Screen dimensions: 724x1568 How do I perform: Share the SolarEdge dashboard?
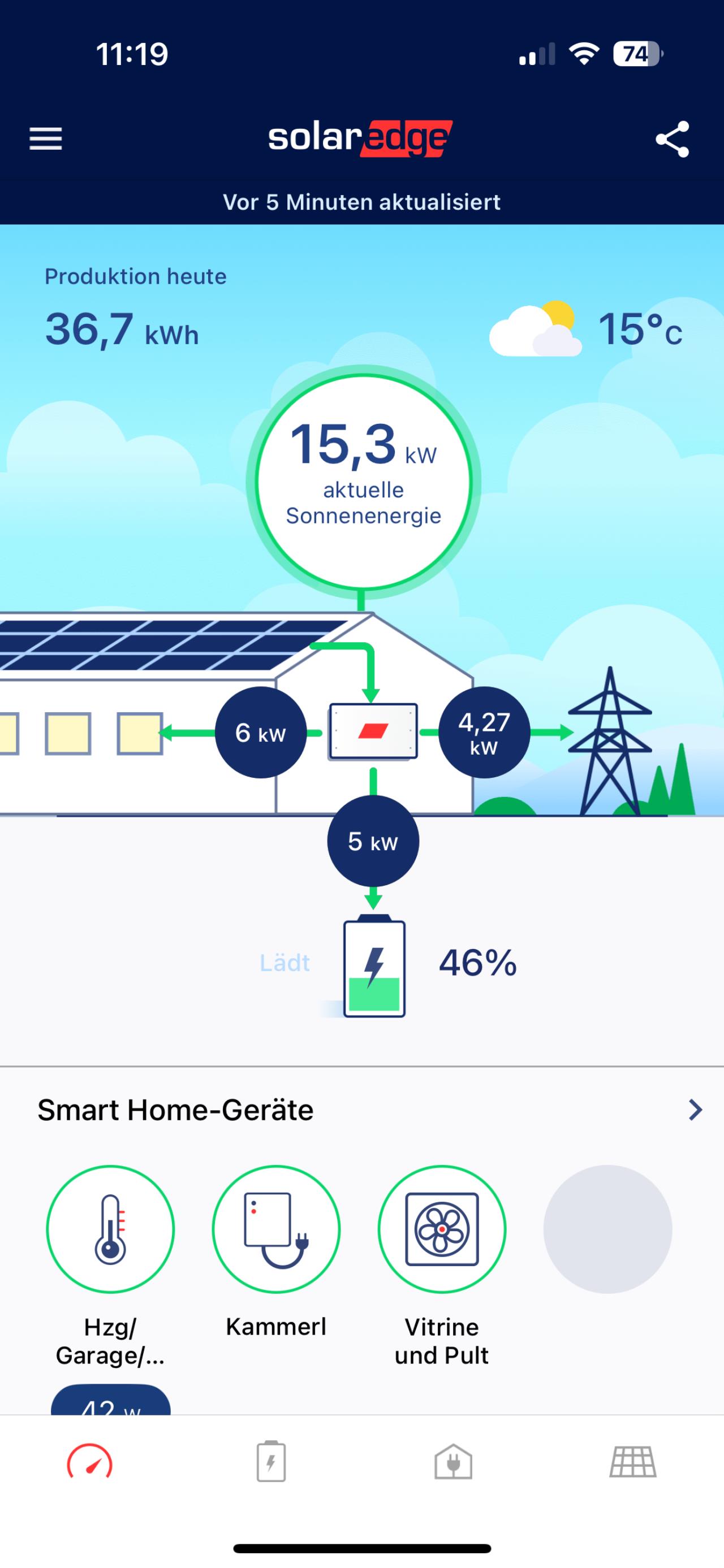point(672,139)
